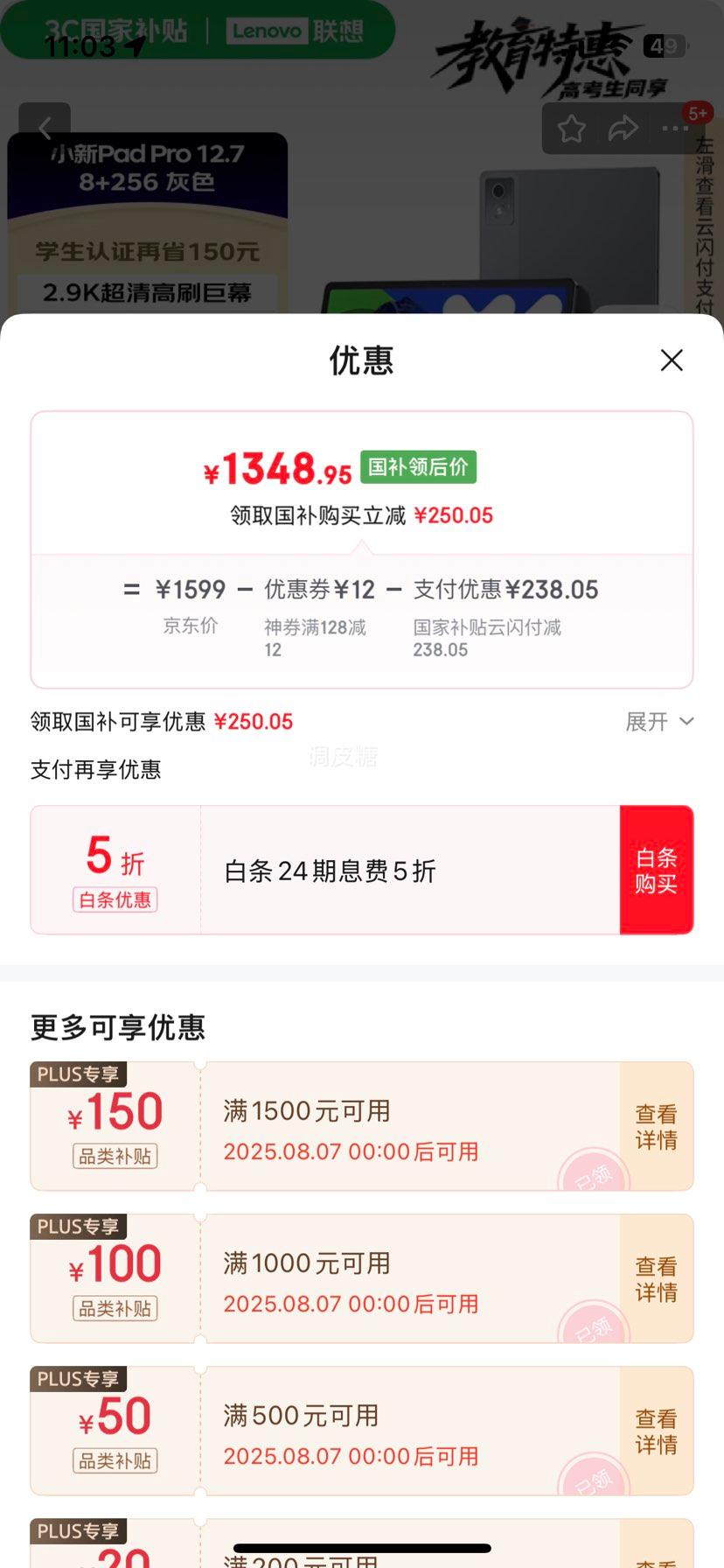Tap the back arrow on the product image
Screen dimensions: 724x1568
(45, 128)
